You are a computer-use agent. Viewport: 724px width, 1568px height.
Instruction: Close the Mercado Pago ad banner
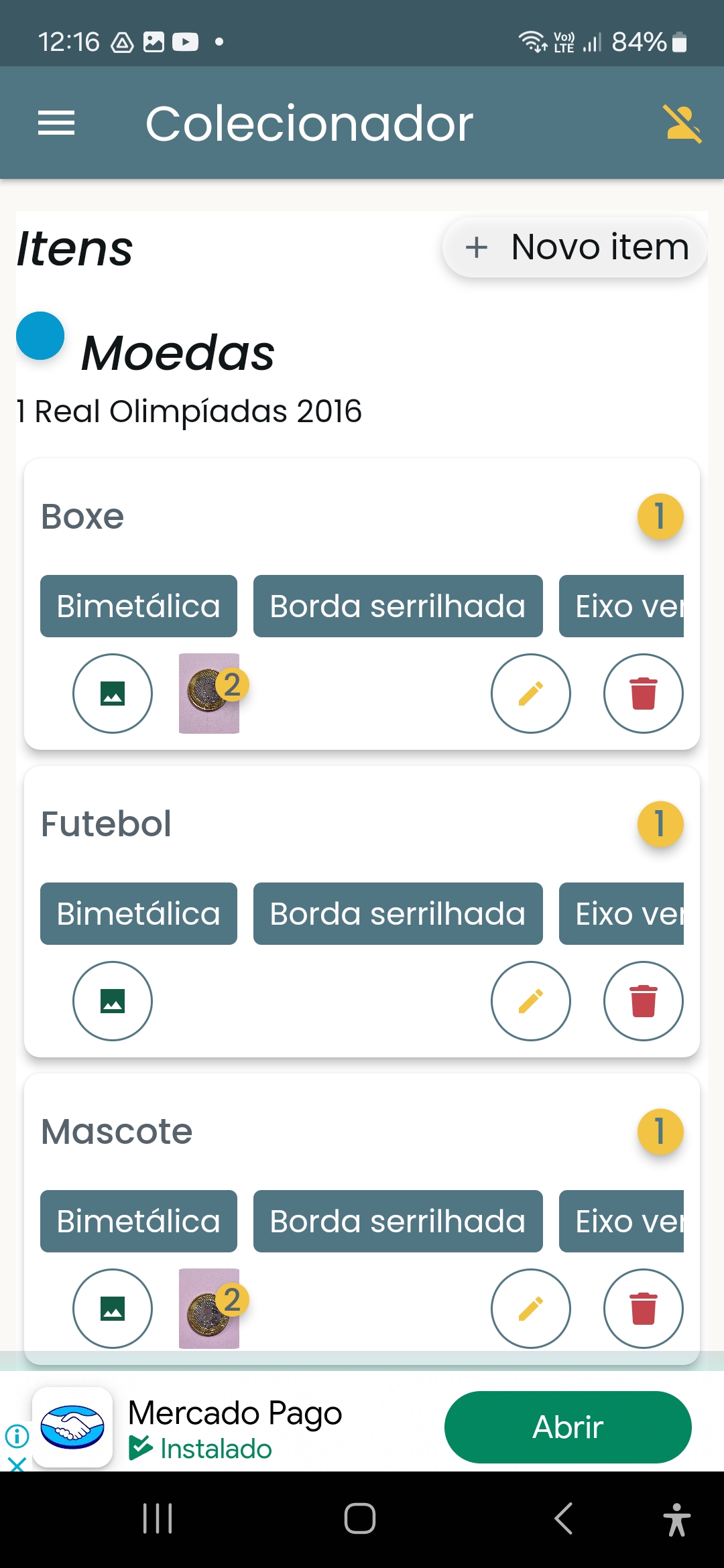(17, 1463)
